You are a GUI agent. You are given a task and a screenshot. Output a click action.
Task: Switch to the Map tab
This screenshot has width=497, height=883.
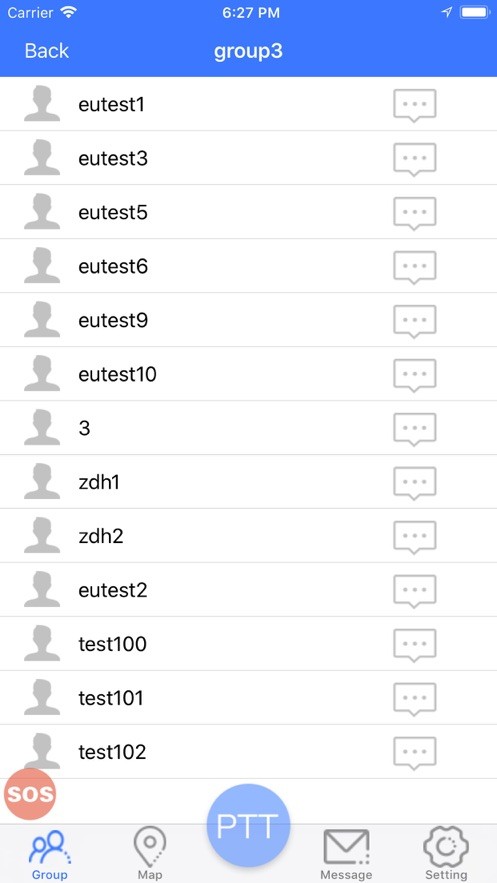150,853
